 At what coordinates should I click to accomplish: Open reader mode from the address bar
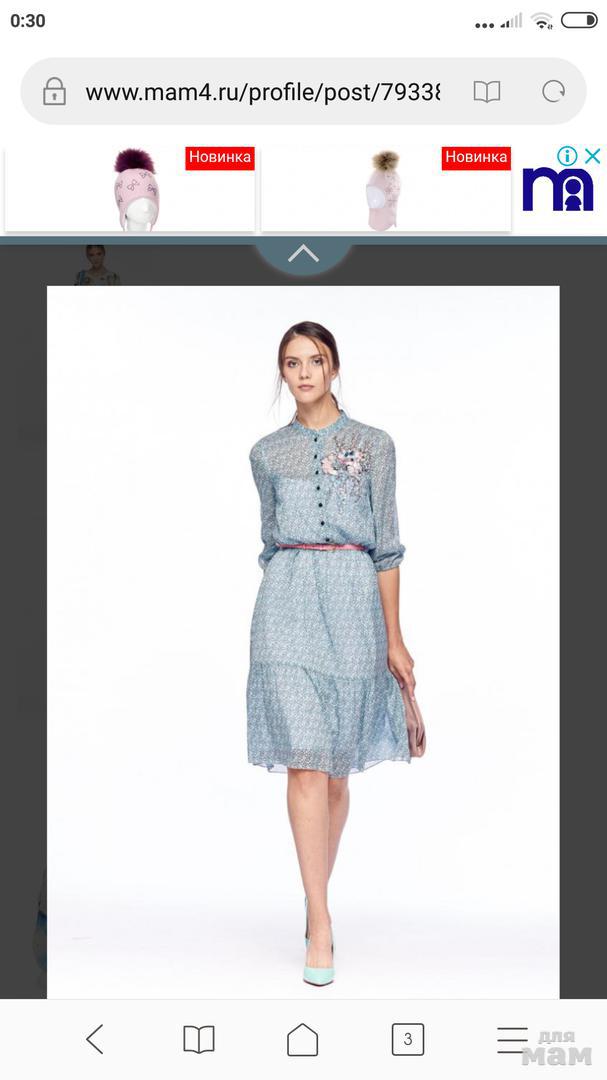click(x=487, y=92)
